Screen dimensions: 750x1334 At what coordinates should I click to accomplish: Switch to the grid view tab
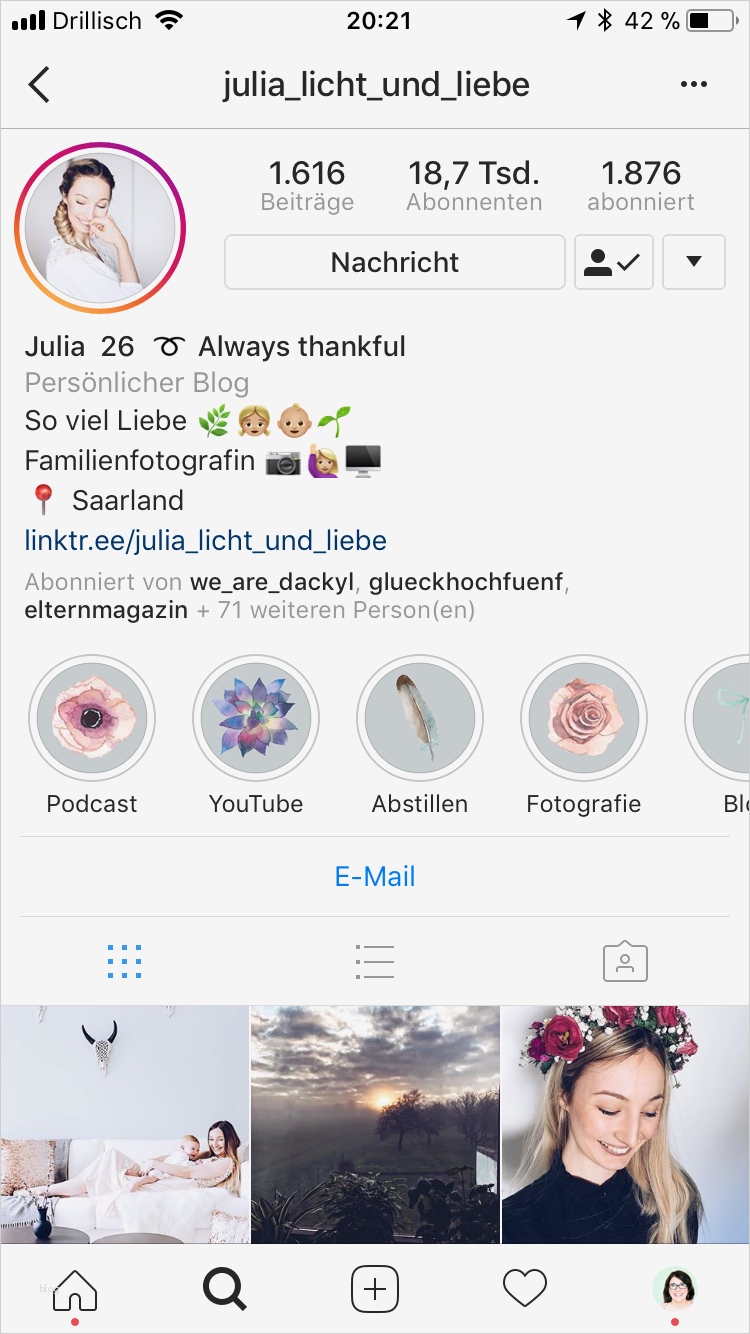124,962
